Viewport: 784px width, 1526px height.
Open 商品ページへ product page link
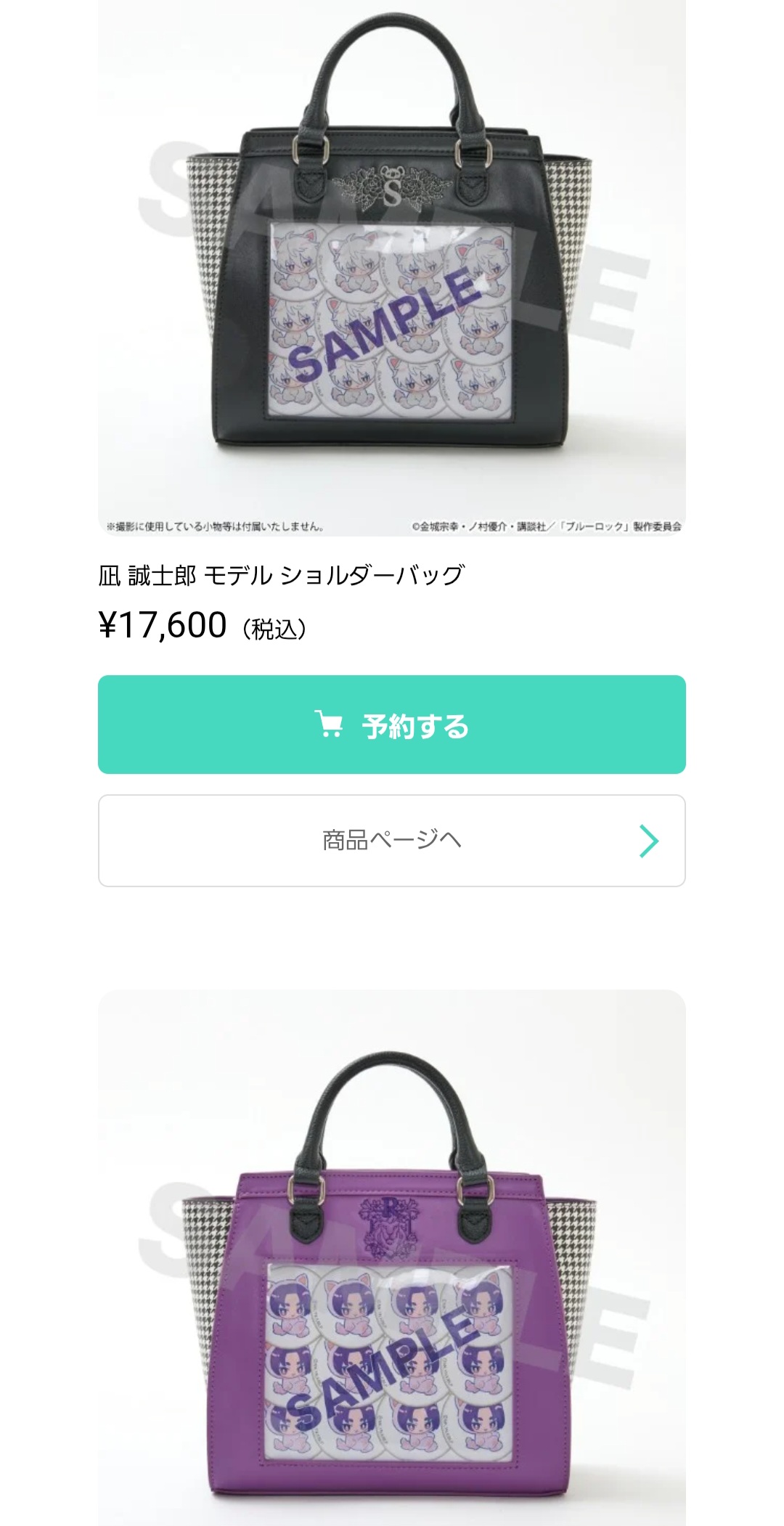point(392,841)
